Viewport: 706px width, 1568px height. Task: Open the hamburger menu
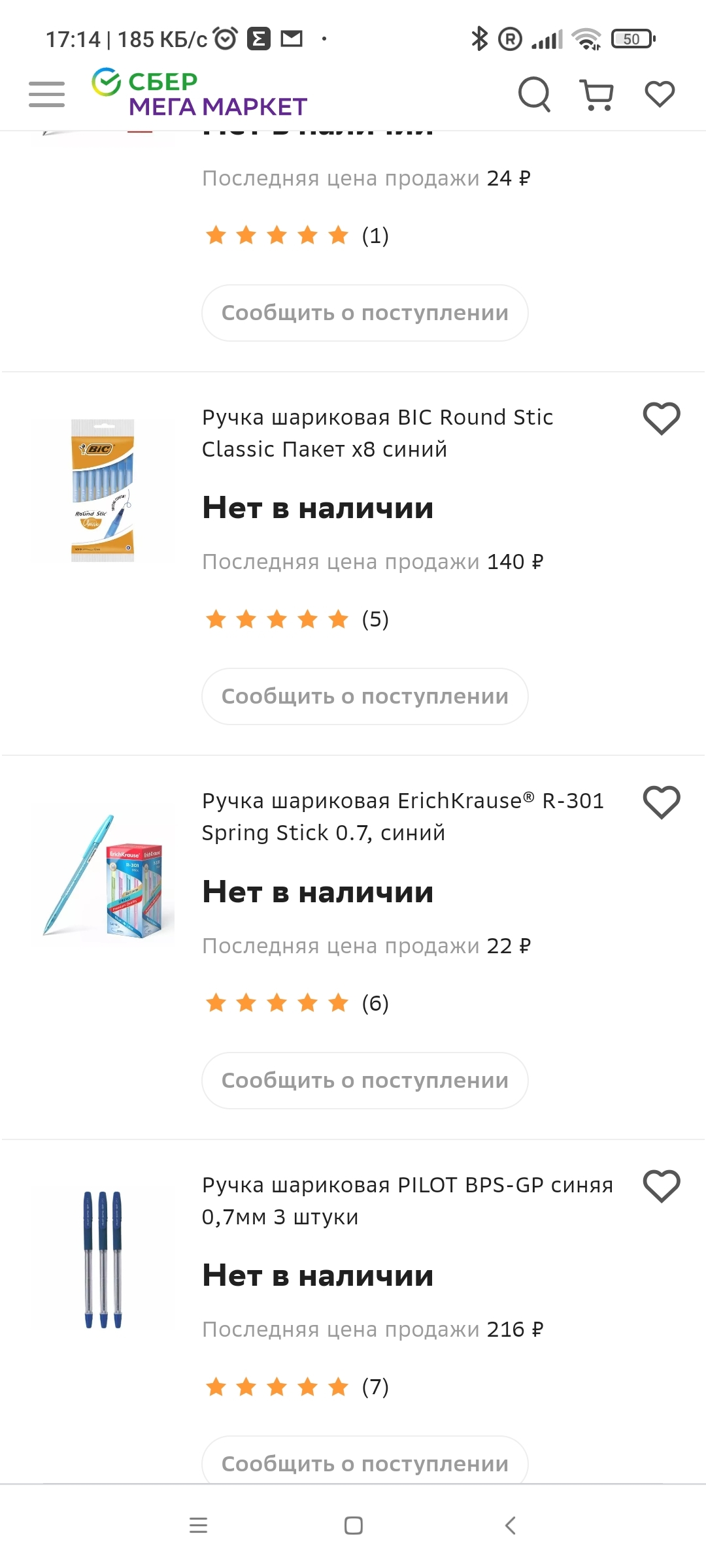coord(46,94)
